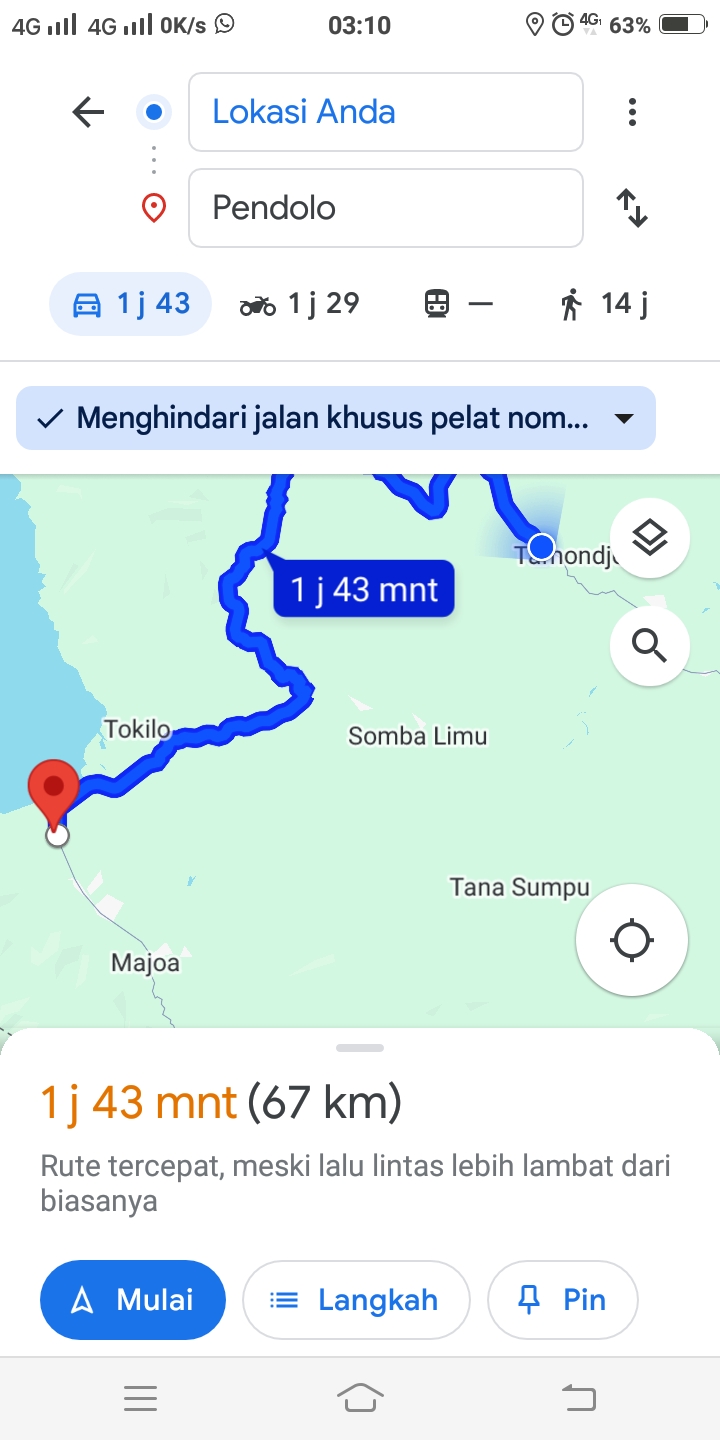Edit the Lokasi Anda starting point field

[386, 112]
